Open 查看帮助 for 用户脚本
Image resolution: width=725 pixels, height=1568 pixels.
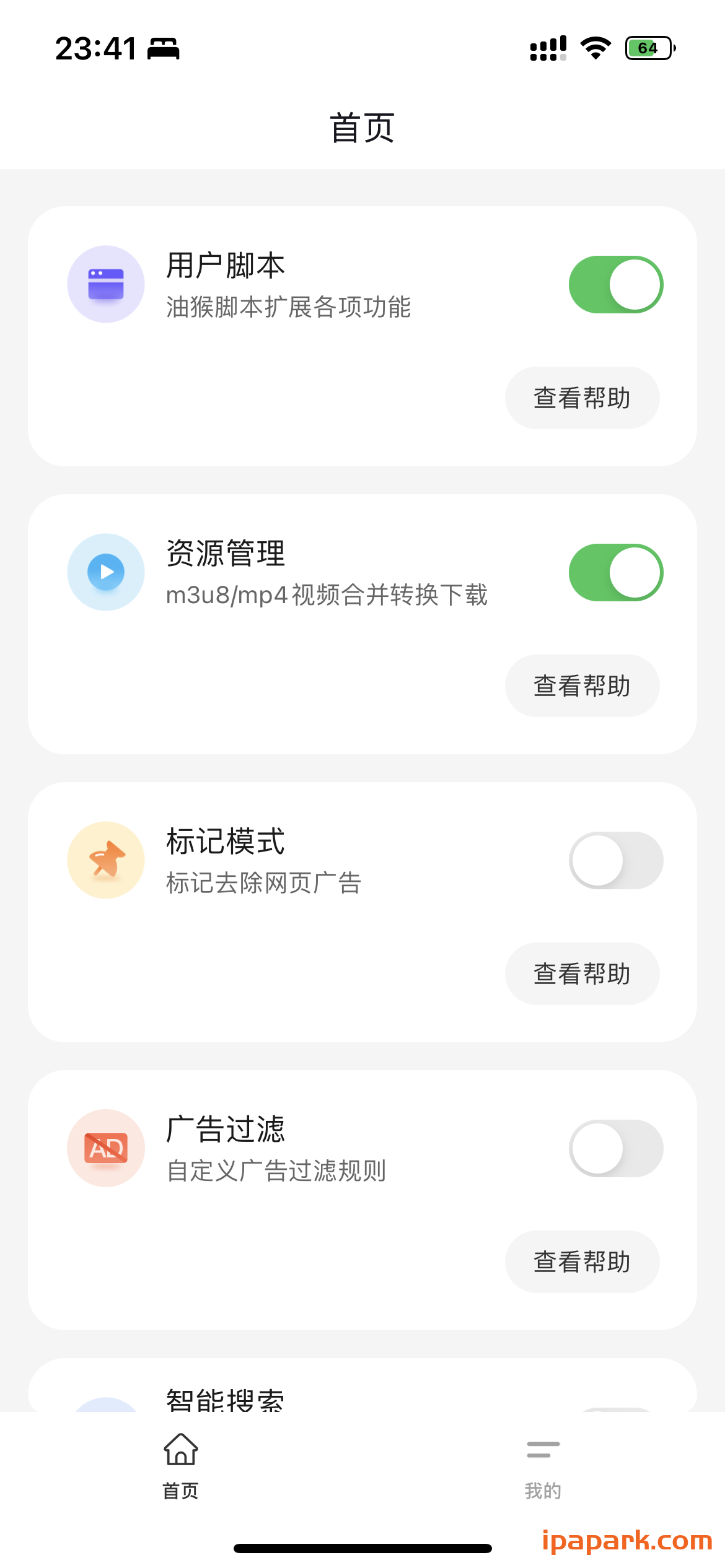click(x=582, y=398)
